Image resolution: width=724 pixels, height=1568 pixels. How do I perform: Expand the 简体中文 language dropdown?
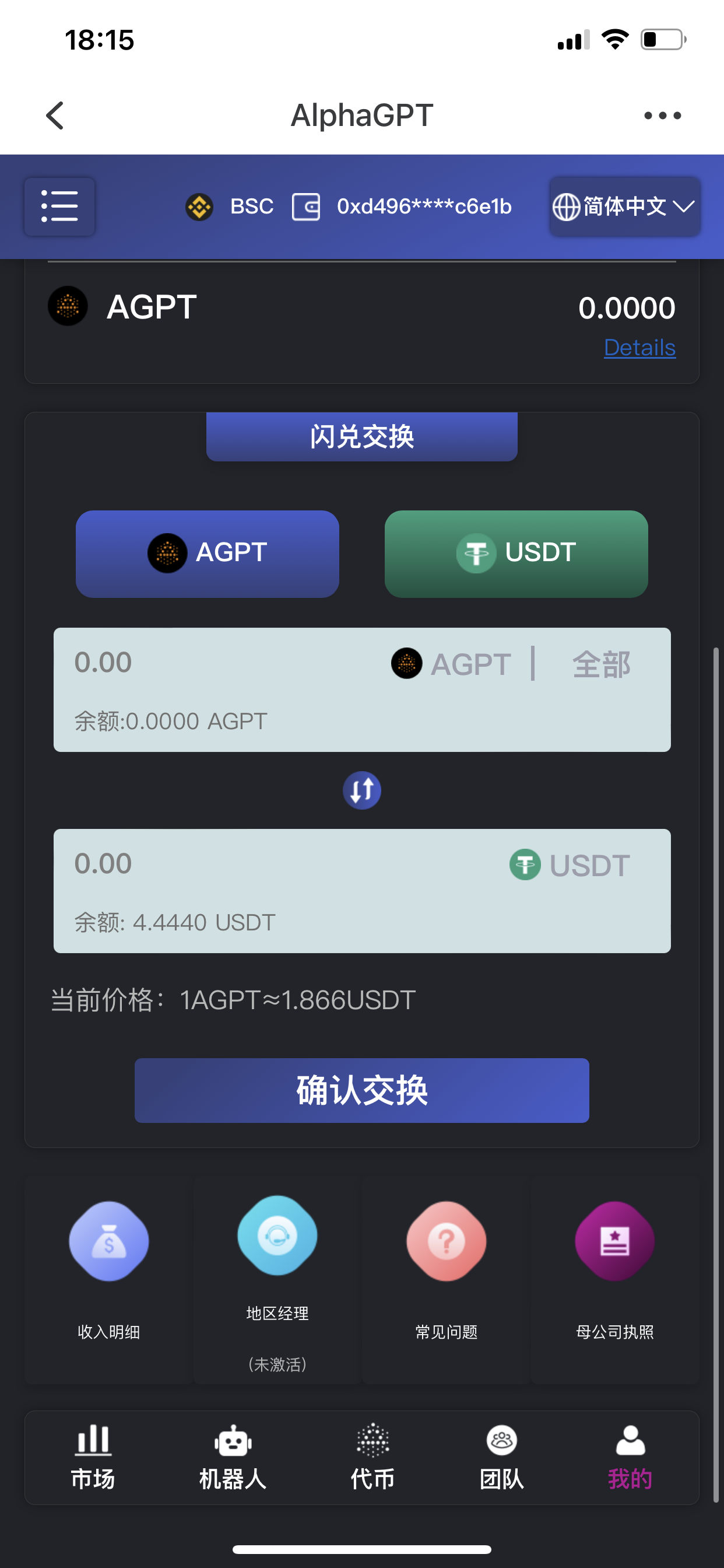click(x=624, y=206)
